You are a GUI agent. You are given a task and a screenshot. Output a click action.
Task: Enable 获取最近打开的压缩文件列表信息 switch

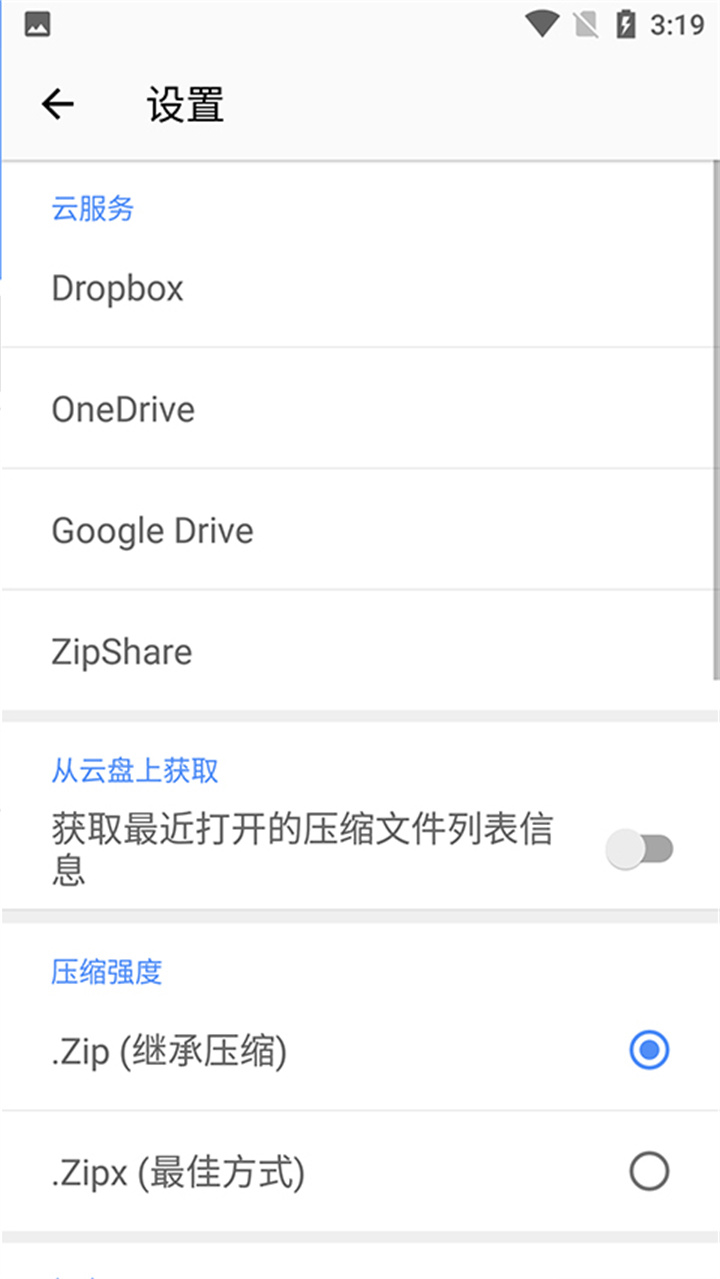coord(641,847)
